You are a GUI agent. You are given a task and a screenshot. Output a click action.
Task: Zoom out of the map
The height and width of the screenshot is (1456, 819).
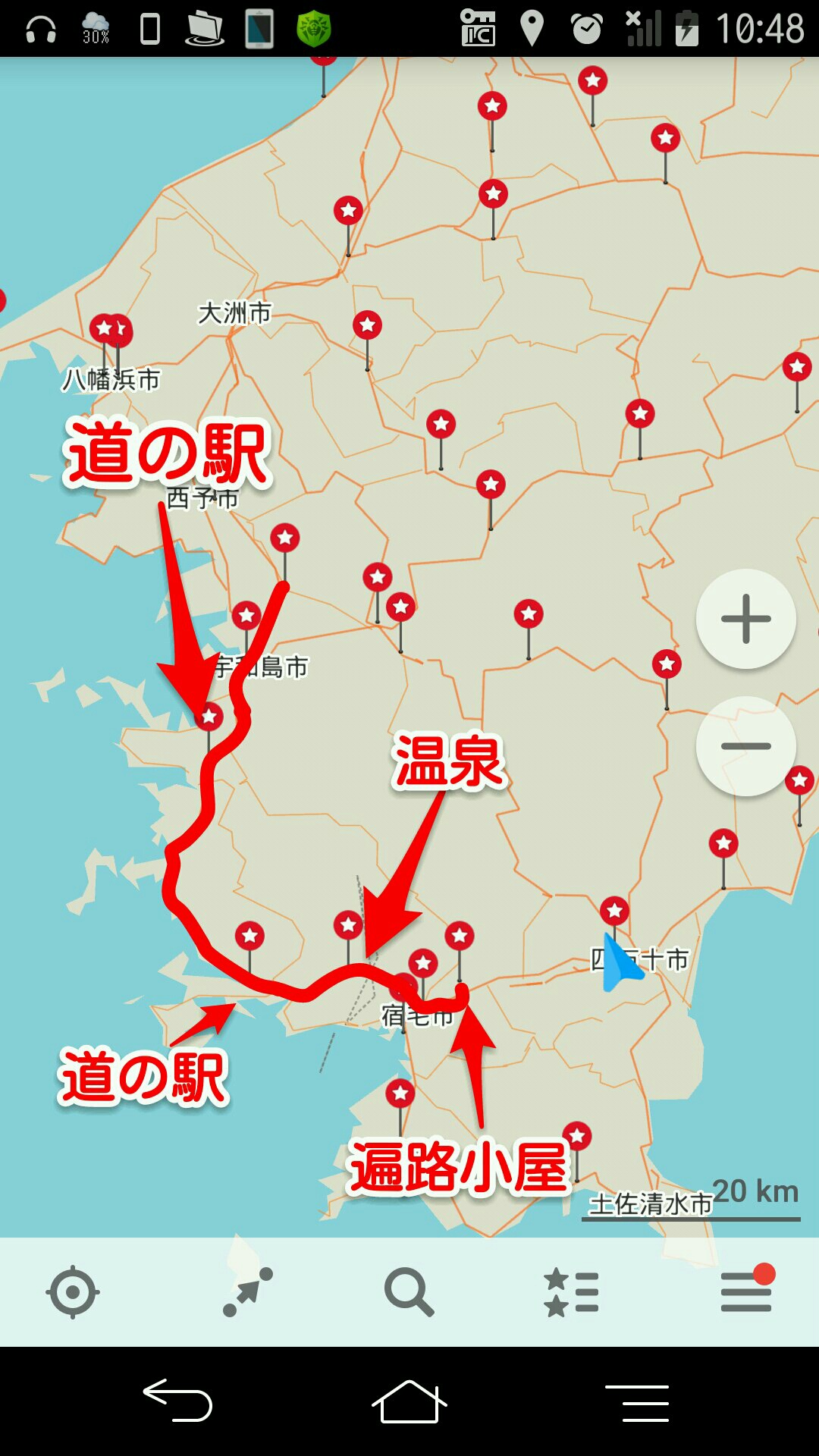[x=745, y=746]
